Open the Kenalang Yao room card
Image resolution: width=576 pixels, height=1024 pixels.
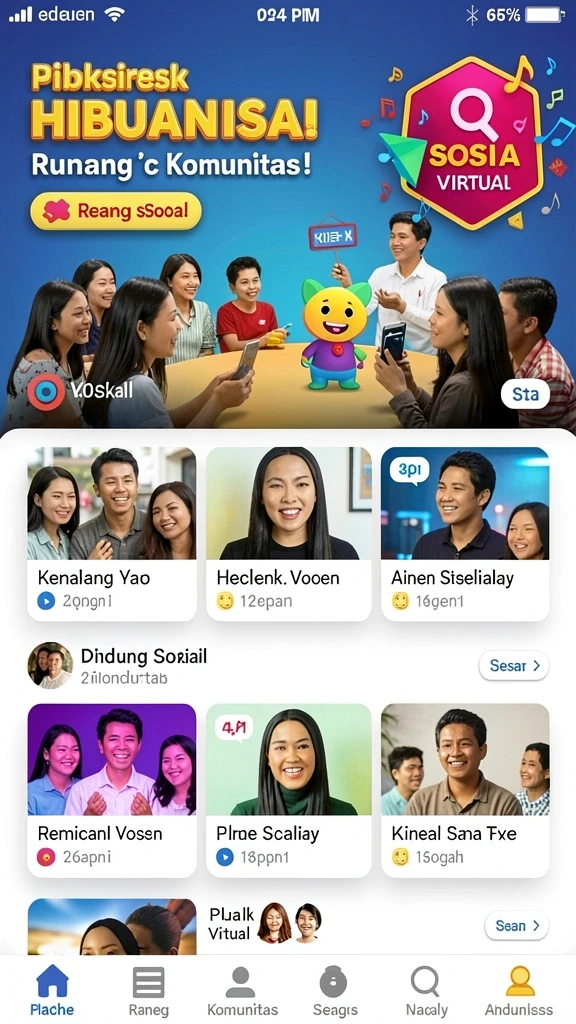[112, 534]
